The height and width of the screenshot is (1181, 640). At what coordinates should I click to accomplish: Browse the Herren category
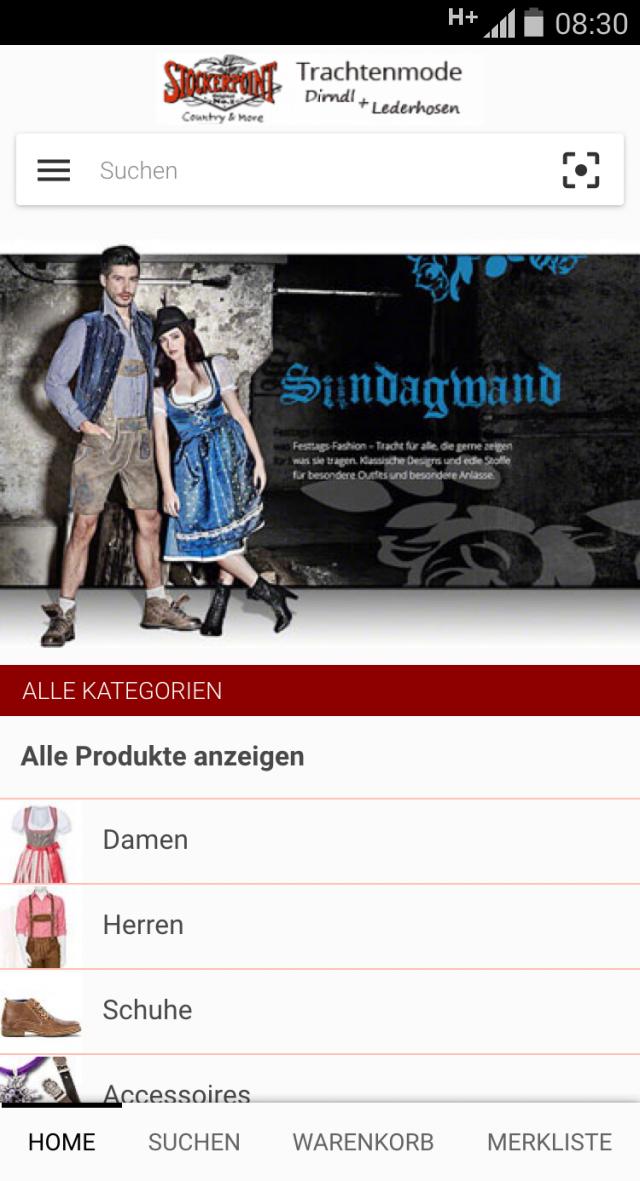point(320,925)
